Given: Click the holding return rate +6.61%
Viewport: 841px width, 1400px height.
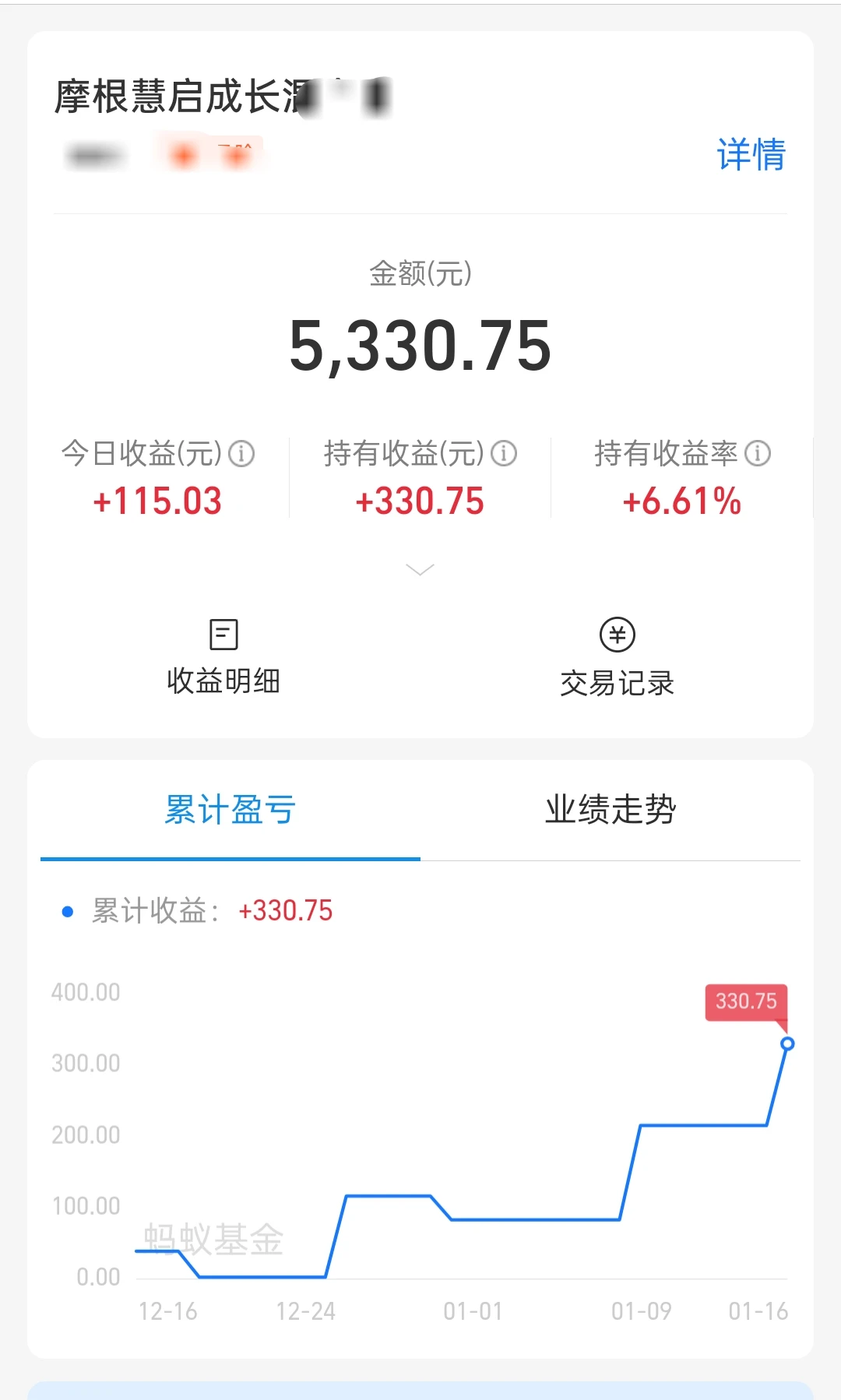Looking at the screenshot, I should 680,501.
